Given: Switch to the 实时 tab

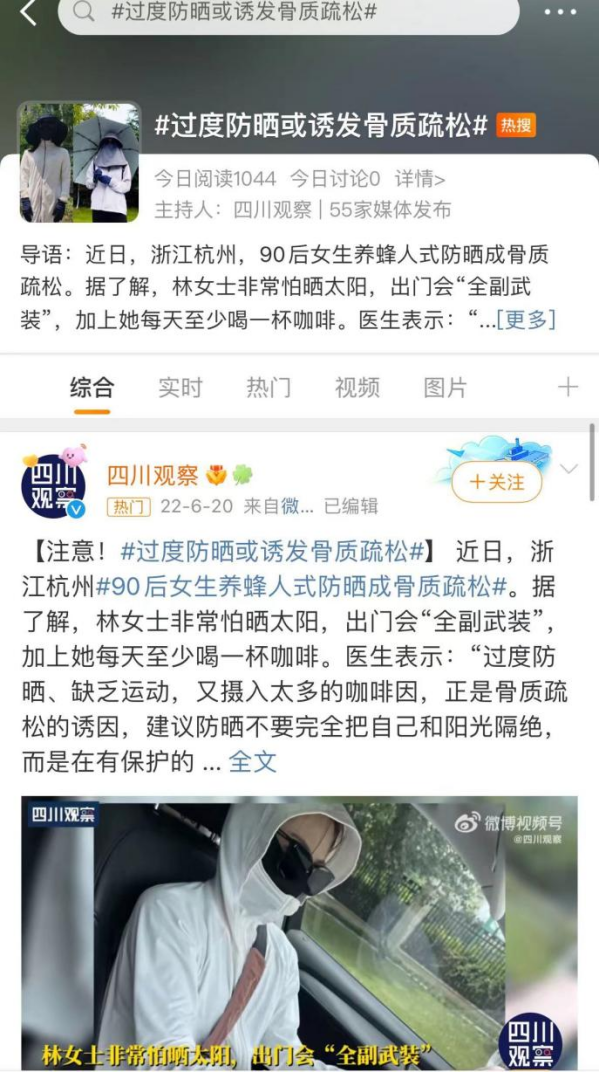Looking at the screenshot, I should coord(180,388).
